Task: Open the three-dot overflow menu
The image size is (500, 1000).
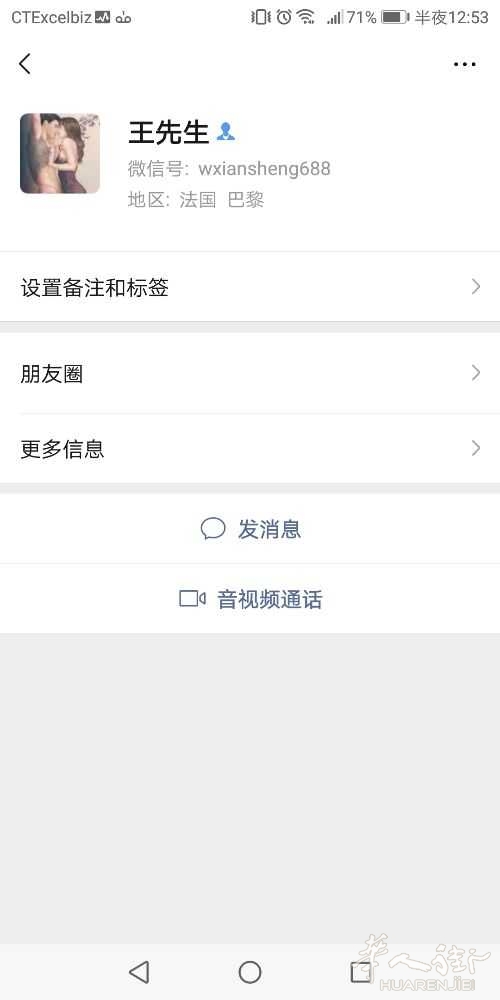Action: [464, 64]
